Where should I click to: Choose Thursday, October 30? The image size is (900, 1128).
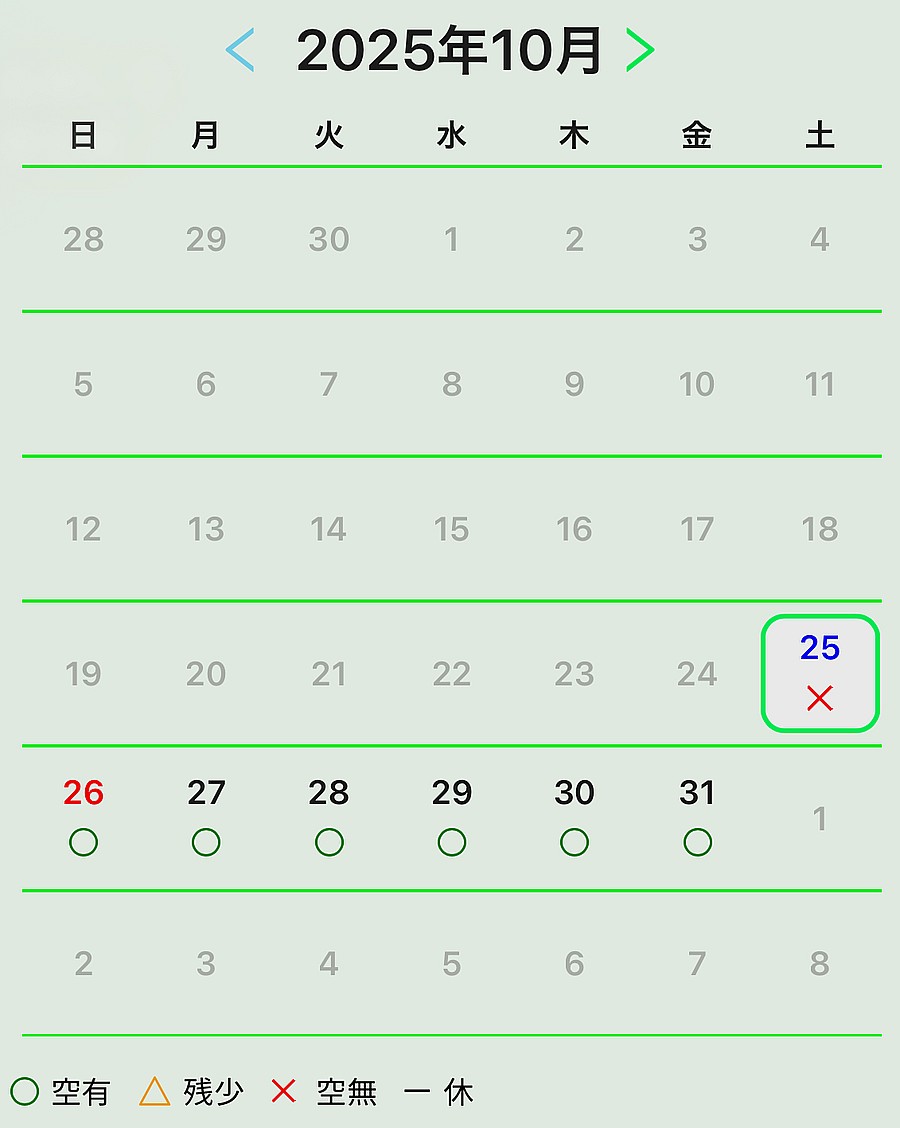point(574,817)
